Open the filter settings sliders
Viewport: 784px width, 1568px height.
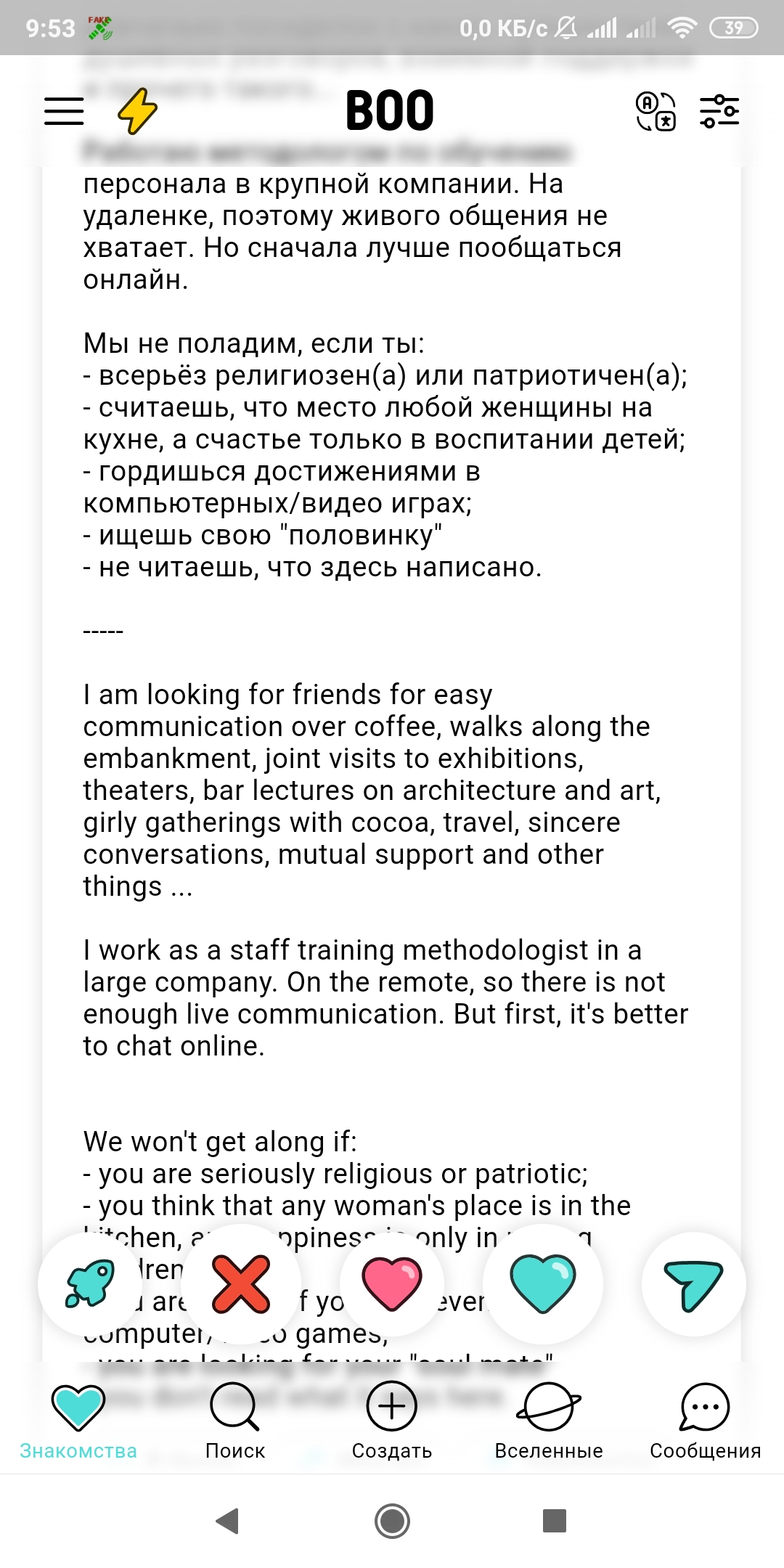pyautogui.click(x=719, y=111)
